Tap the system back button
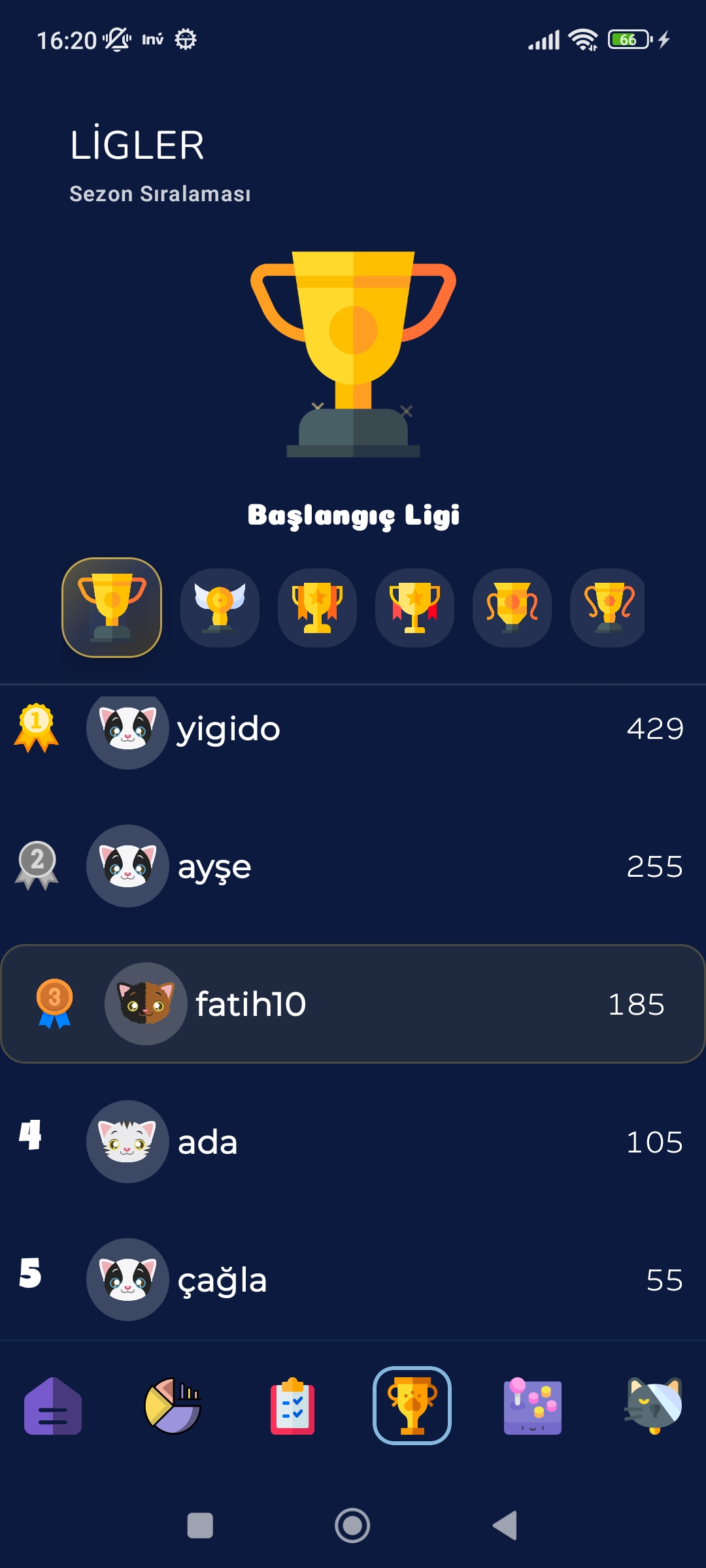The width and height of the screenshot is (706, 1568). click(x=505, y=1526)
